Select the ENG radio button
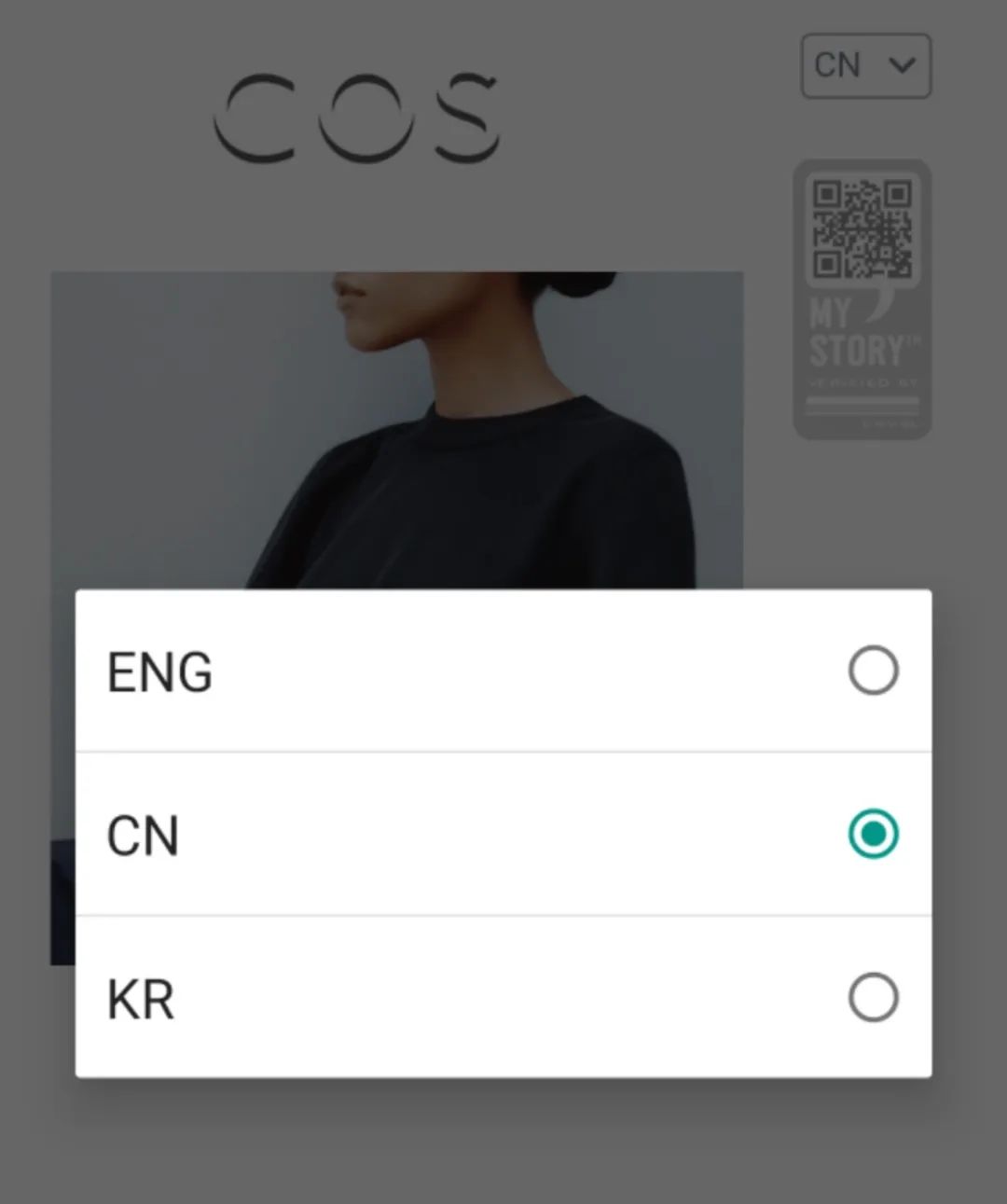The height and width of the screenshot is (1204, 1007). 873,670
